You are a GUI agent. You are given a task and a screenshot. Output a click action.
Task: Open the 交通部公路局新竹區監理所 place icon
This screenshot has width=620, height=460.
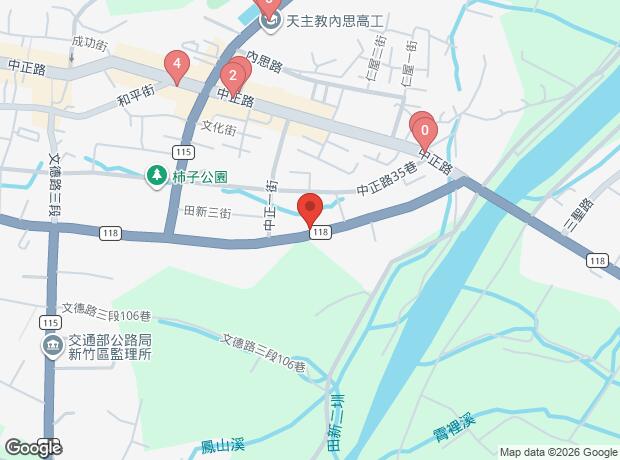coord(52,347)
